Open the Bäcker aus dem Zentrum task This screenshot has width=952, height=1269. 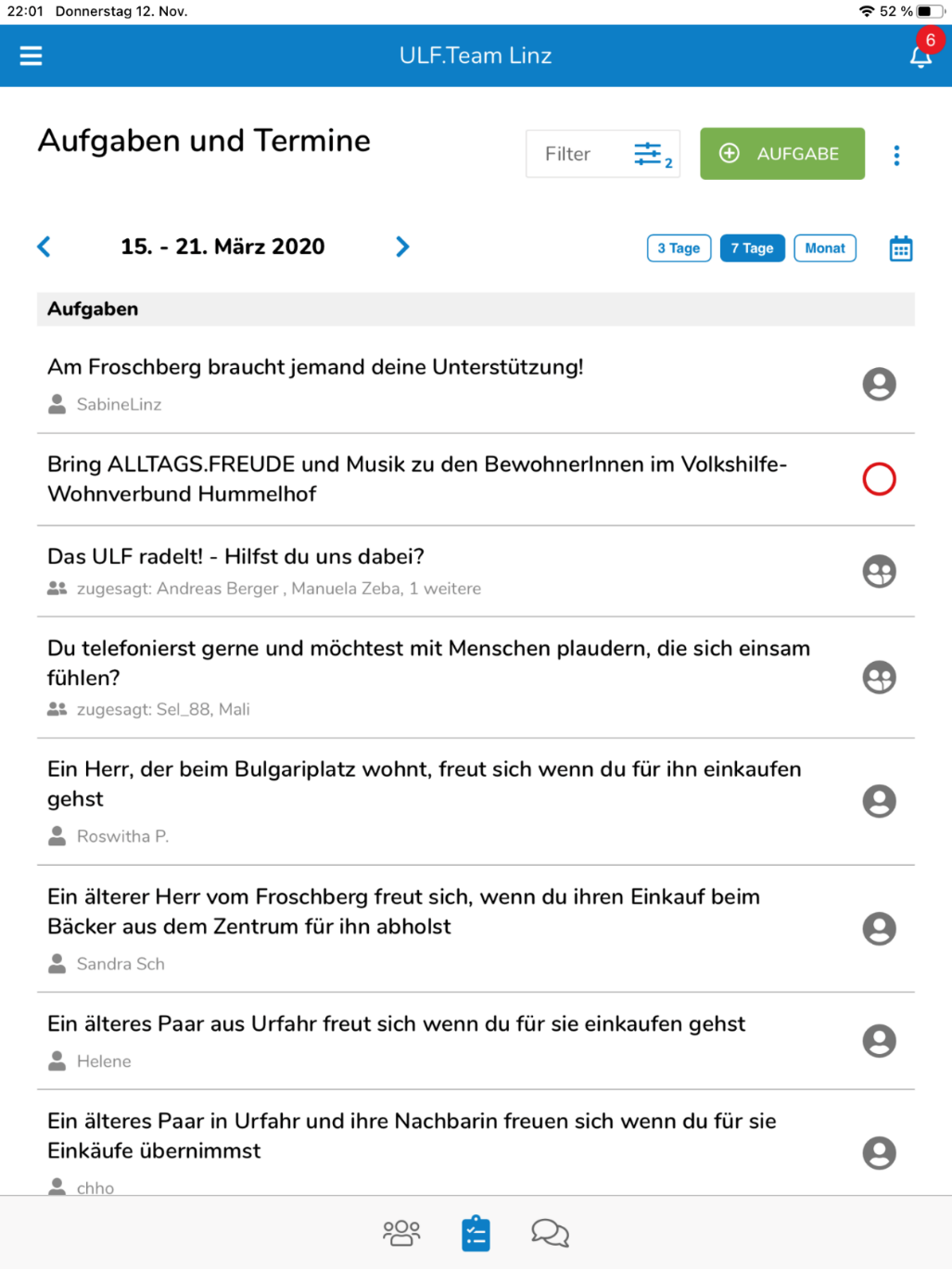[x=403, y=911]
